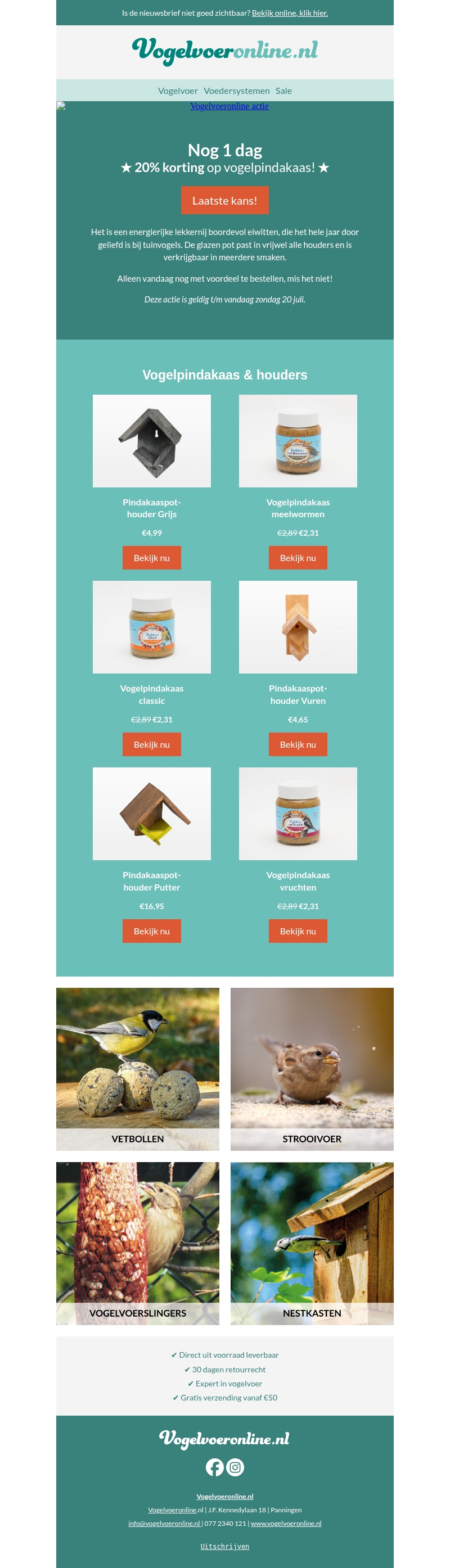Tap Uitschrijven to unsubscribe
Viewport: 450px width, 1568px height.
tap(224, 1546)
